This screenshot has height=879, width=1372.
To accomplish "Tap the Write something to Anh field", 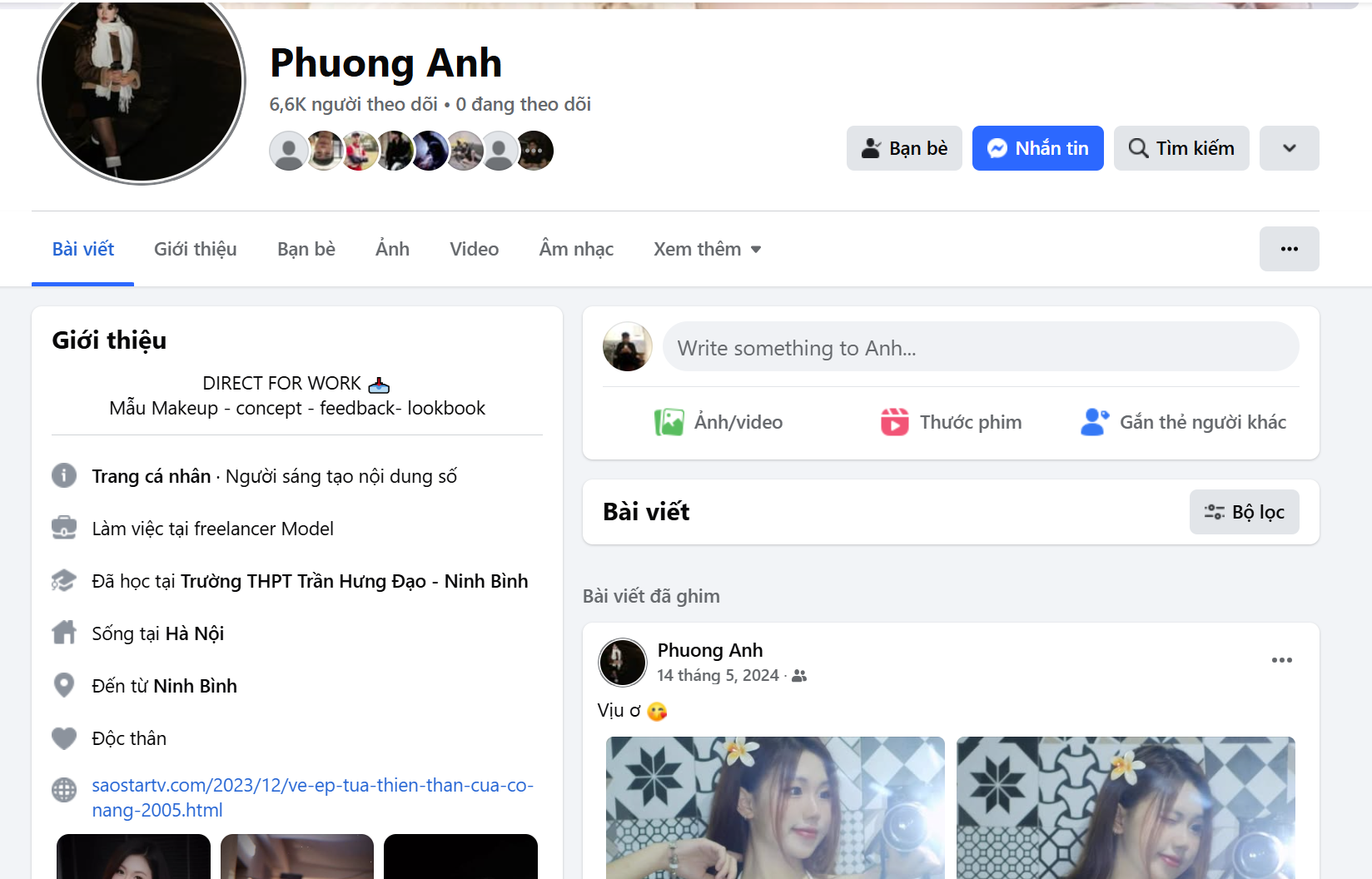I will (x=980, y=347).
